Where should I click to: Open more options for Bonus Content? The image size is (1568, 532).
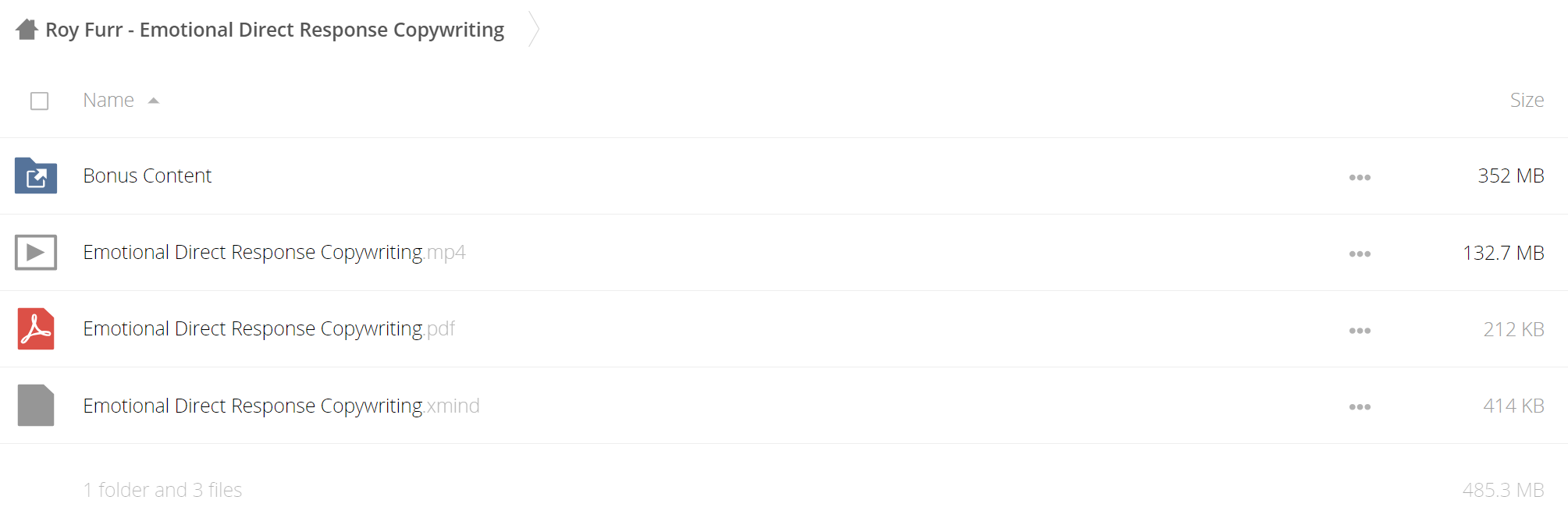(1359, 178)
